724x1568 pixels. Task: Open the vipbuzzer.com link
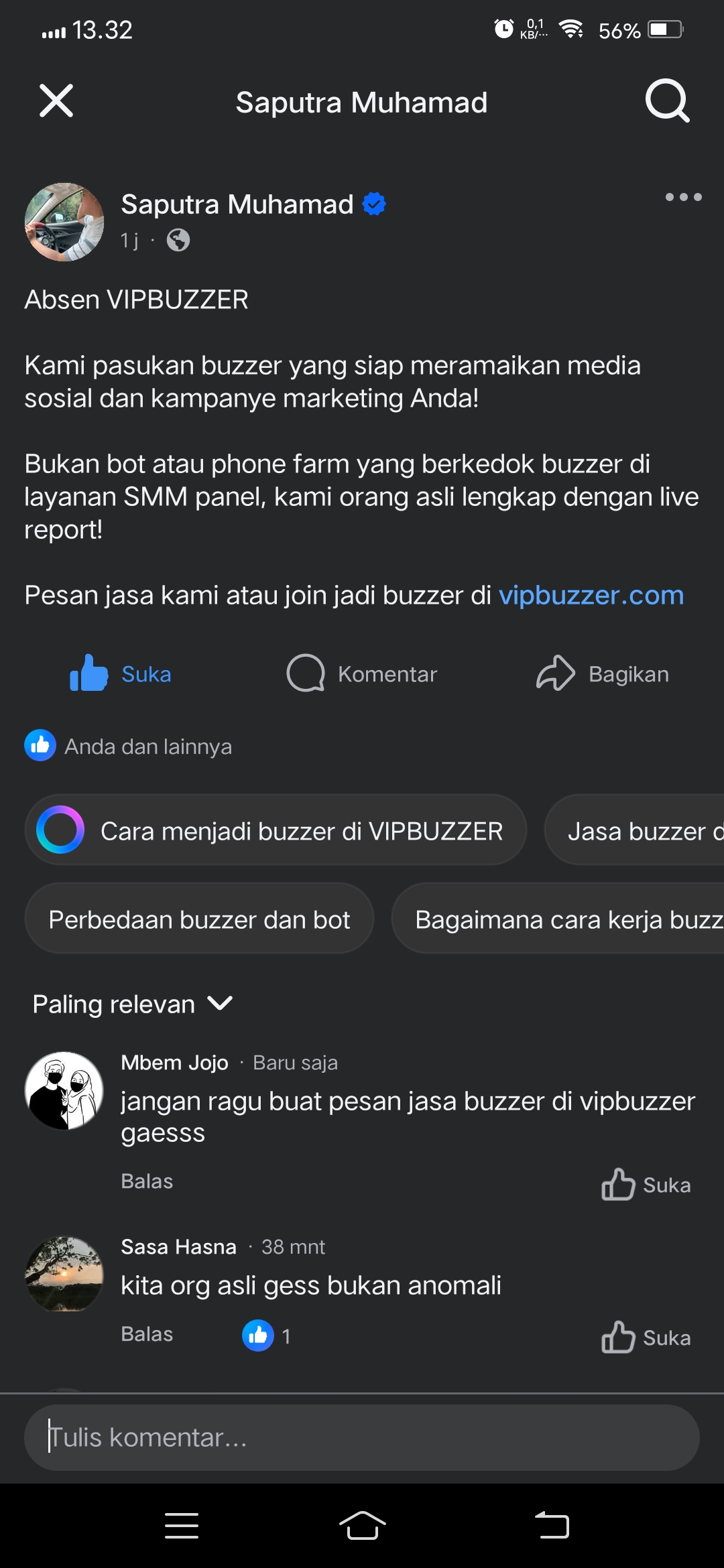(591, 596)
